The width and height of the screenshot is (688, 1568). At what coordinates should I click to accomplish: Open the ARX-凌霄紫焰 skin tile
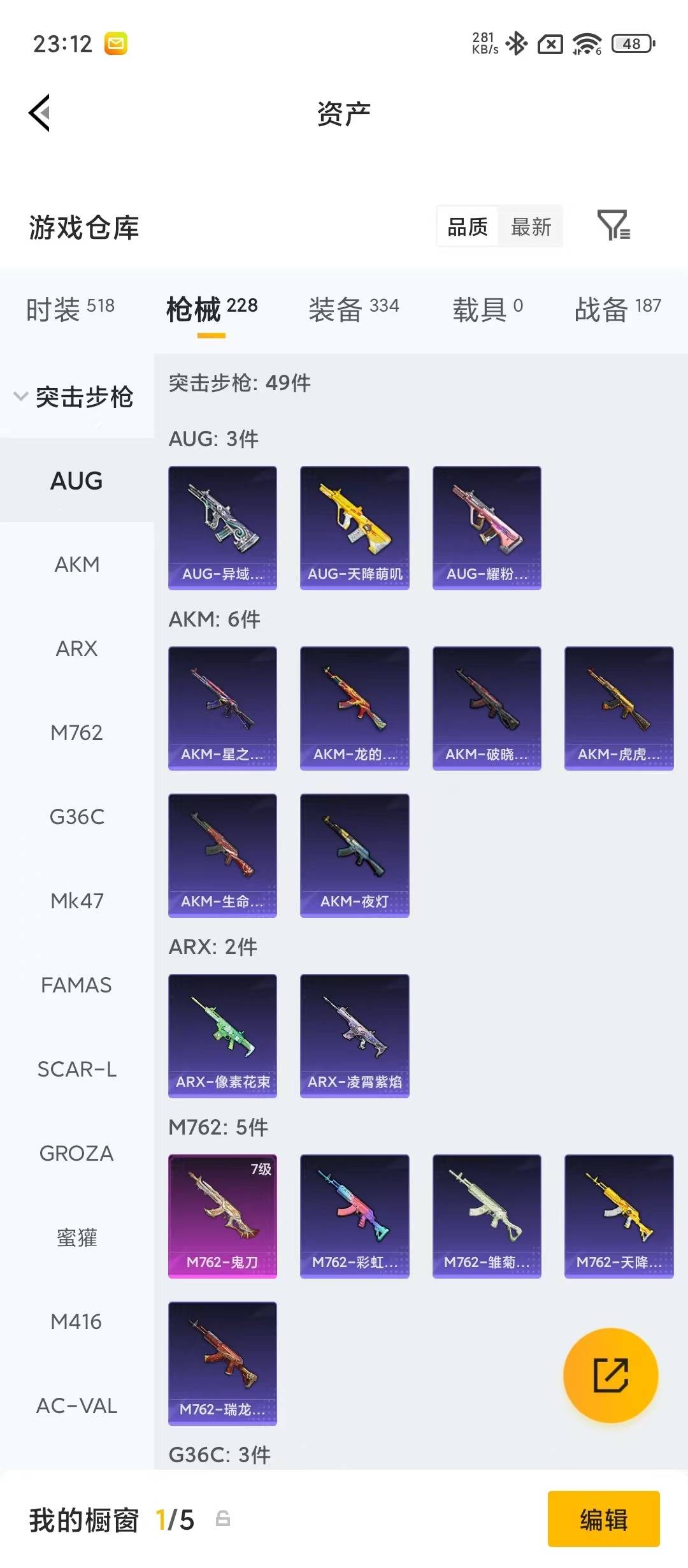[355, 1036]
